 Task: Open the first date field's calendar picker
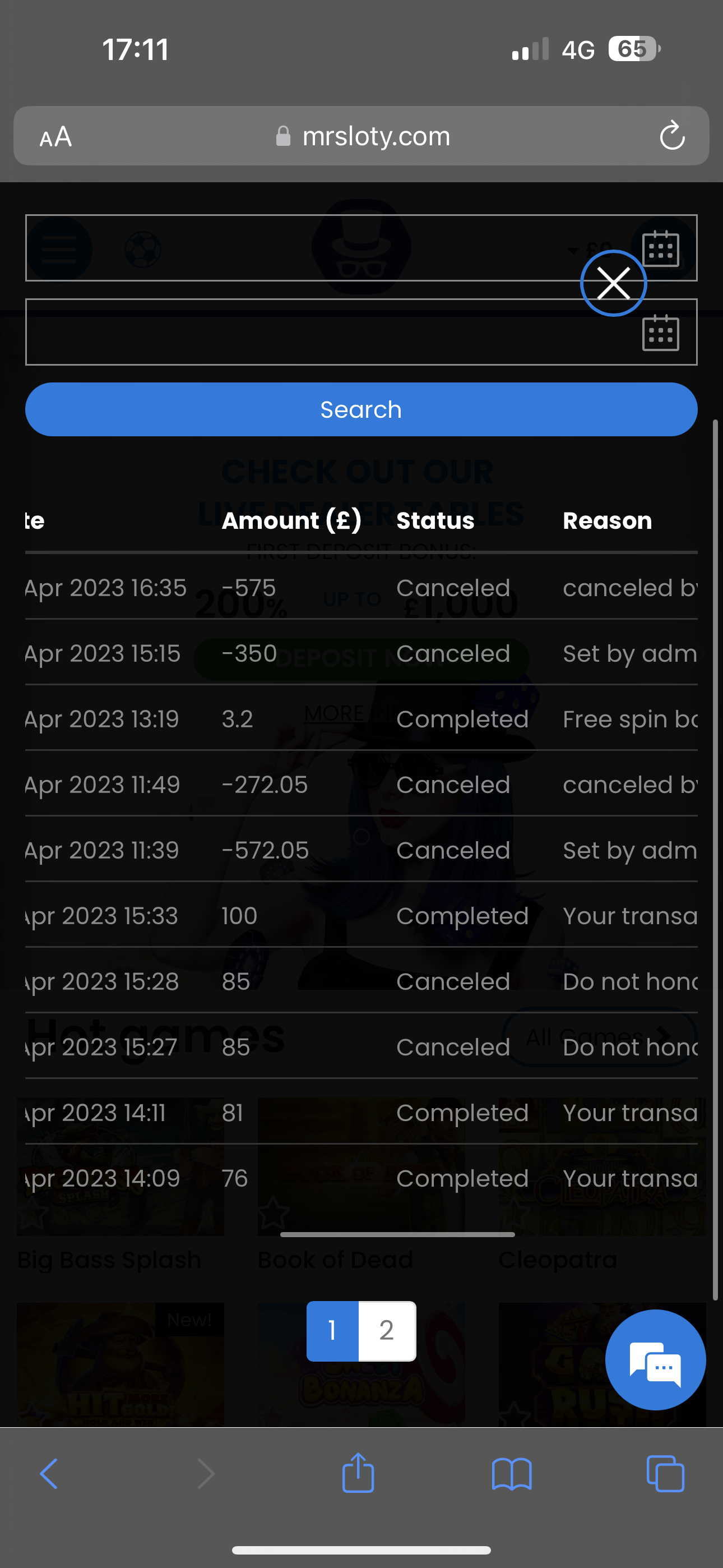660,248
